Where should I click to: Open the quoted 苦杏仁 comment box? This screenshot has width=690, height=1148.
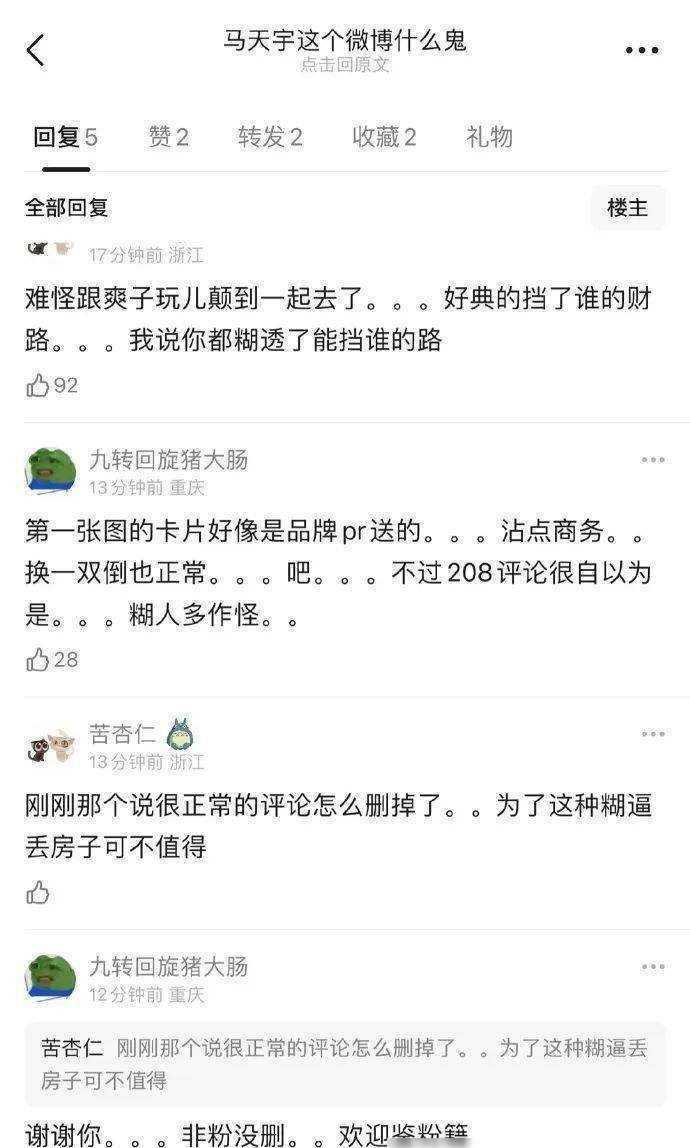point(345,1064)
